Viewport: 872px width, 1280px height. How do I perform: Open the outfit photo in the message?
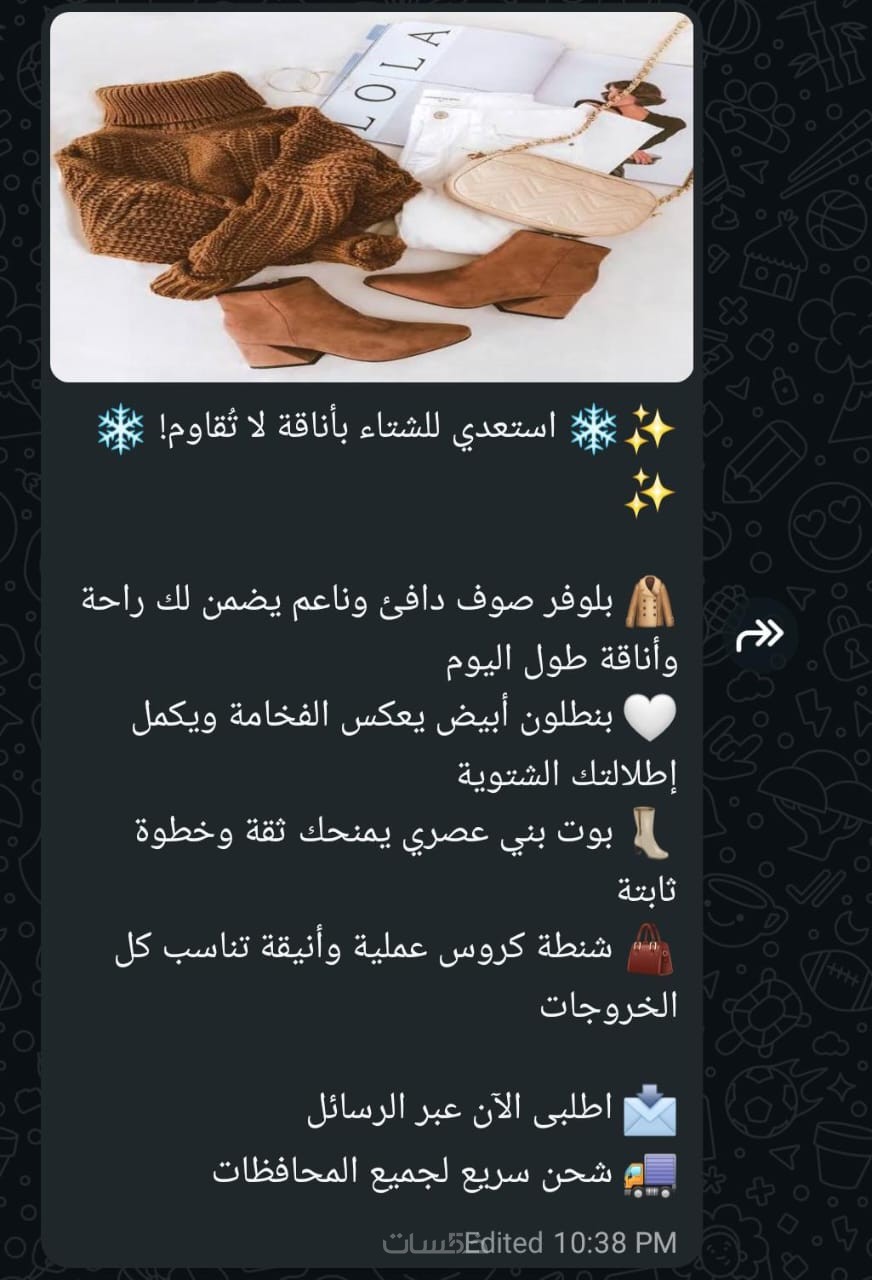pyautogui.click(x=371, y=198)
